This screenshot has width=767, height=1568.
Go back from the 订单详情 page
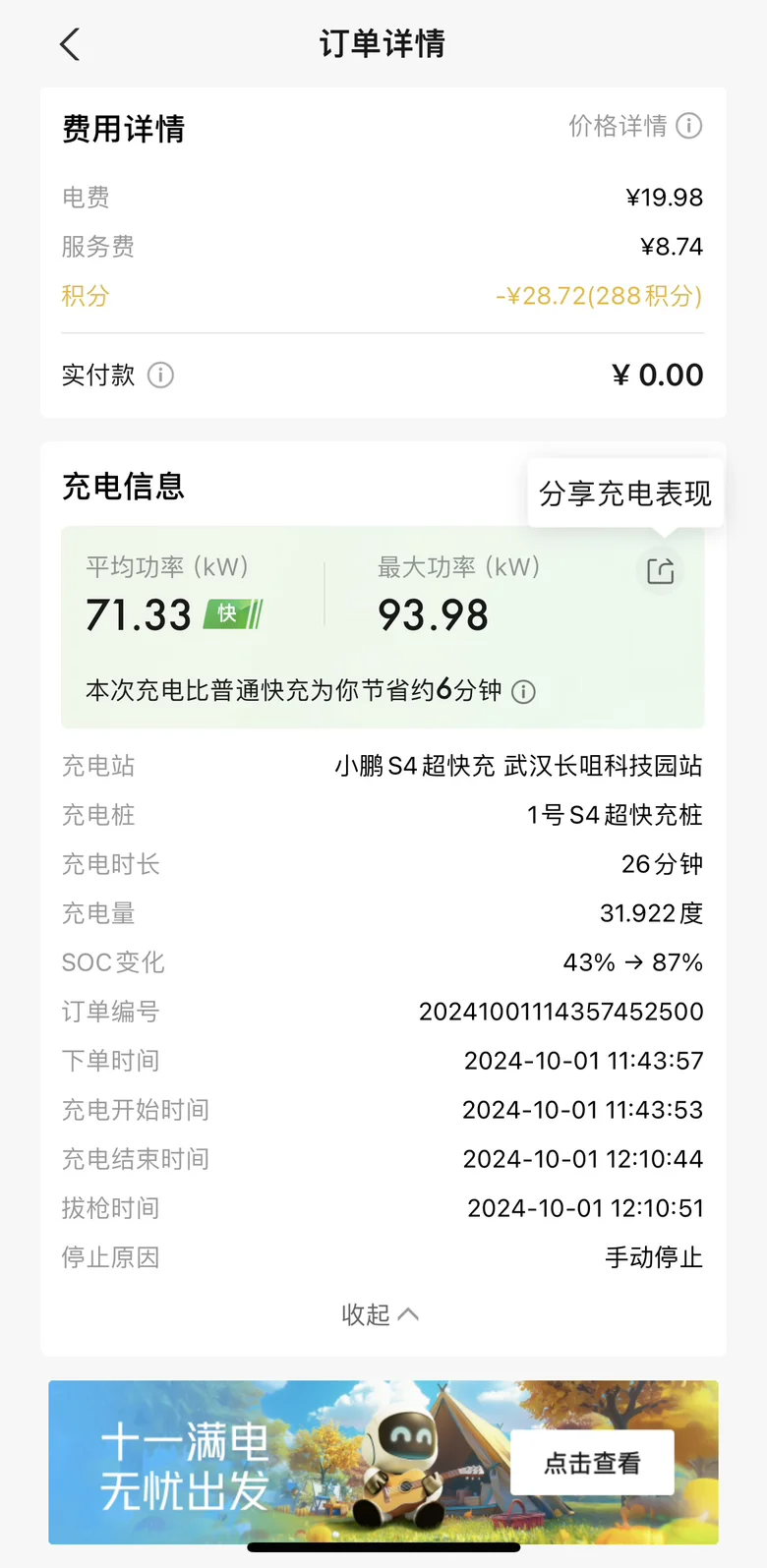(x=69, y=44)
